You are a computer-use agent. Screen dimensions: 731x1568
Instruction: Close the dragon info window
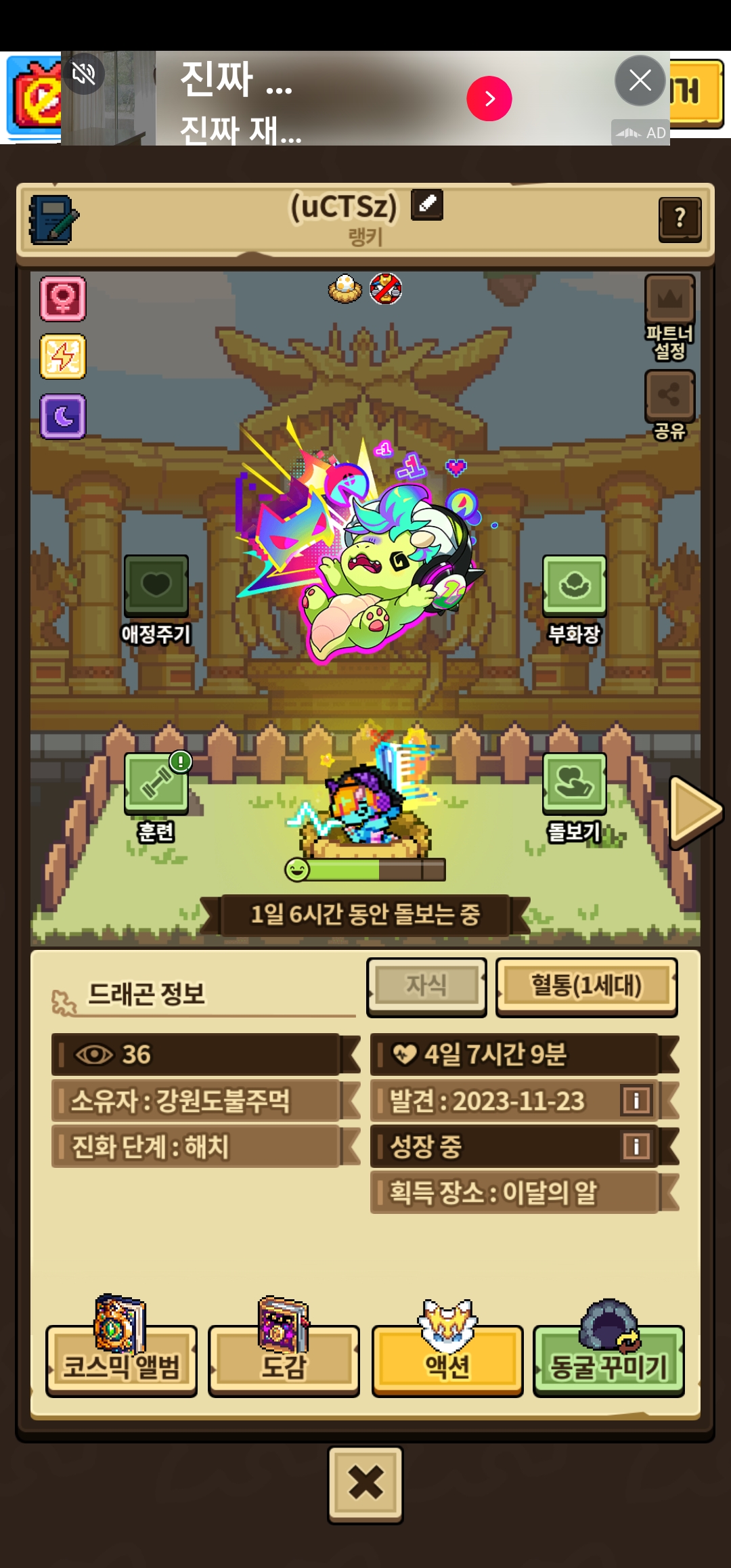click(365, 1484)
